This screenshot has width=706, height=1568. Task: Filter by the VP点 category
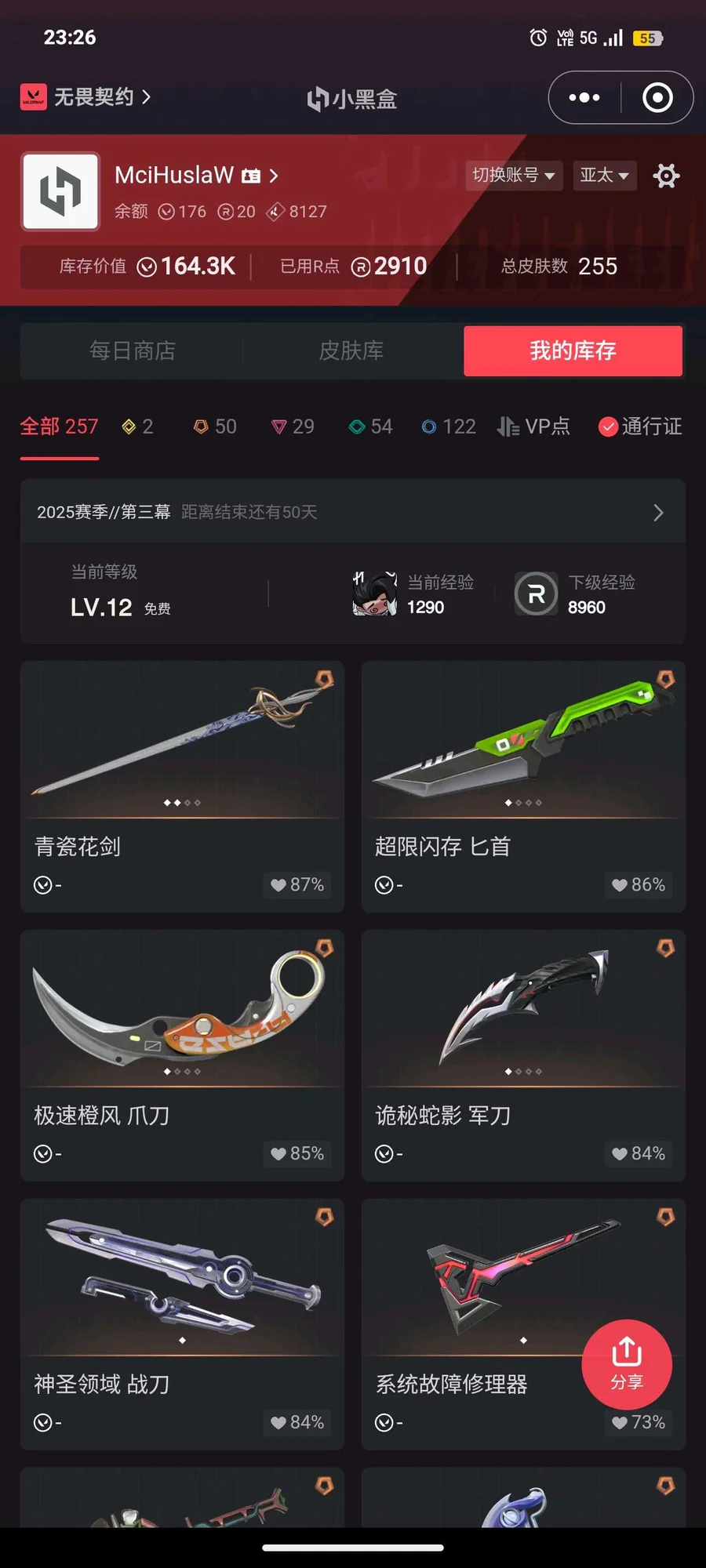[533, 426]
